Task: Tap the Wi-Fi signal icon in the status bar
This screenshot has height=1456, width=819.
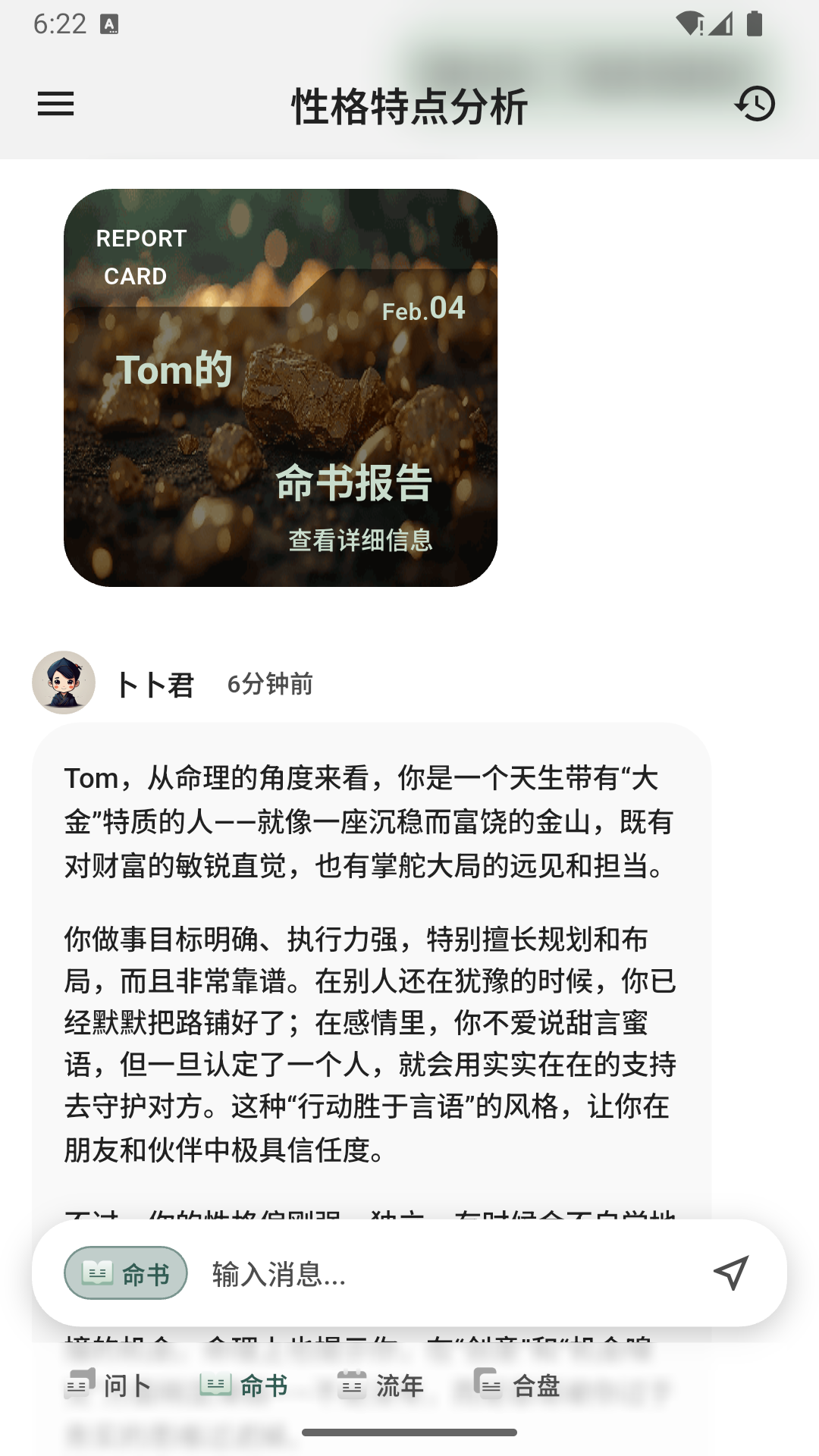Action: tap(691, 23)
